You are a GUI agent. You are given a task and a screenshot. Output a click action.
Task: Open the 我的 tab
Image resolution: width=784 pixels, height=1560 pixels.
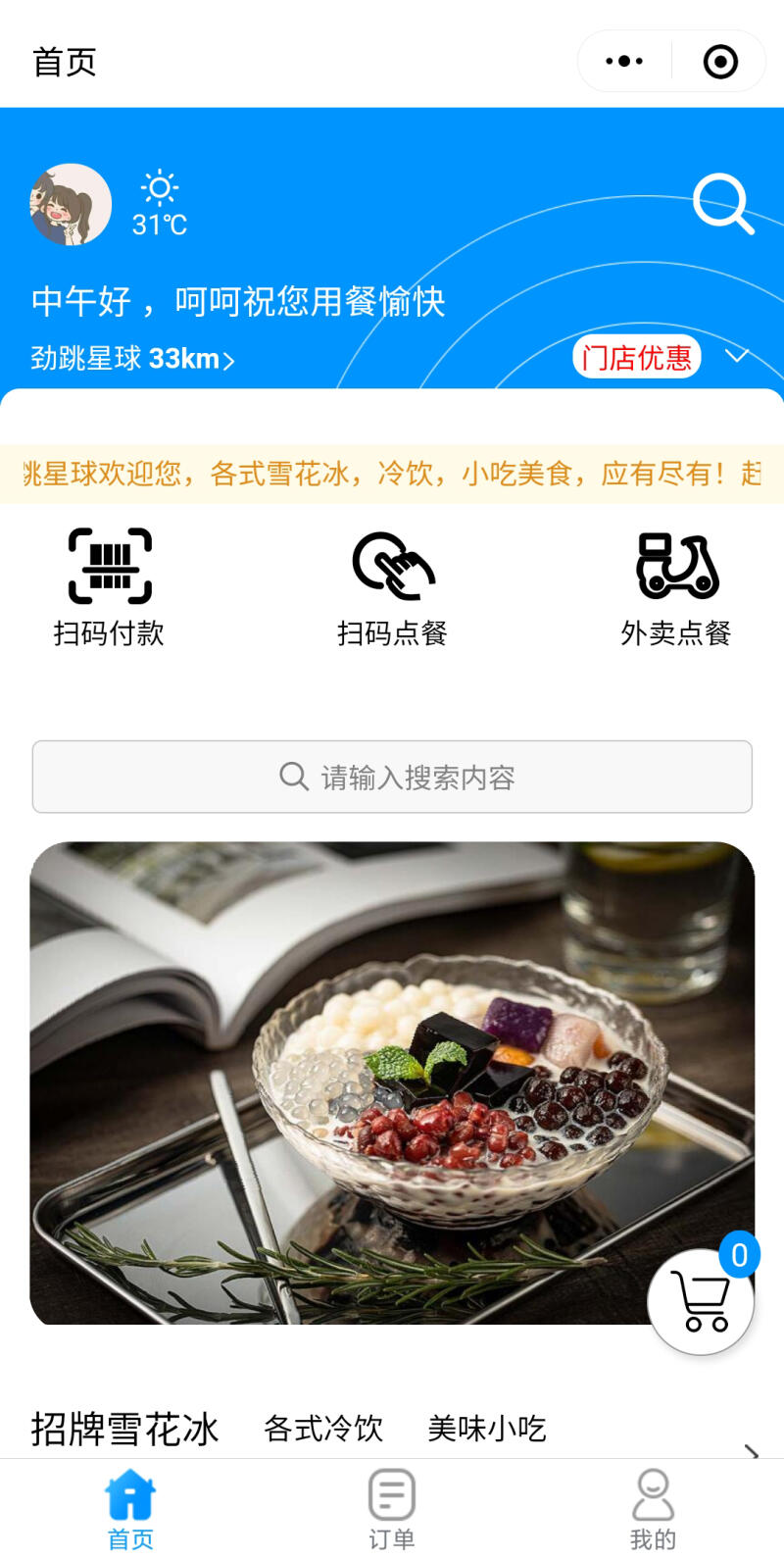tap(653, 1510)
